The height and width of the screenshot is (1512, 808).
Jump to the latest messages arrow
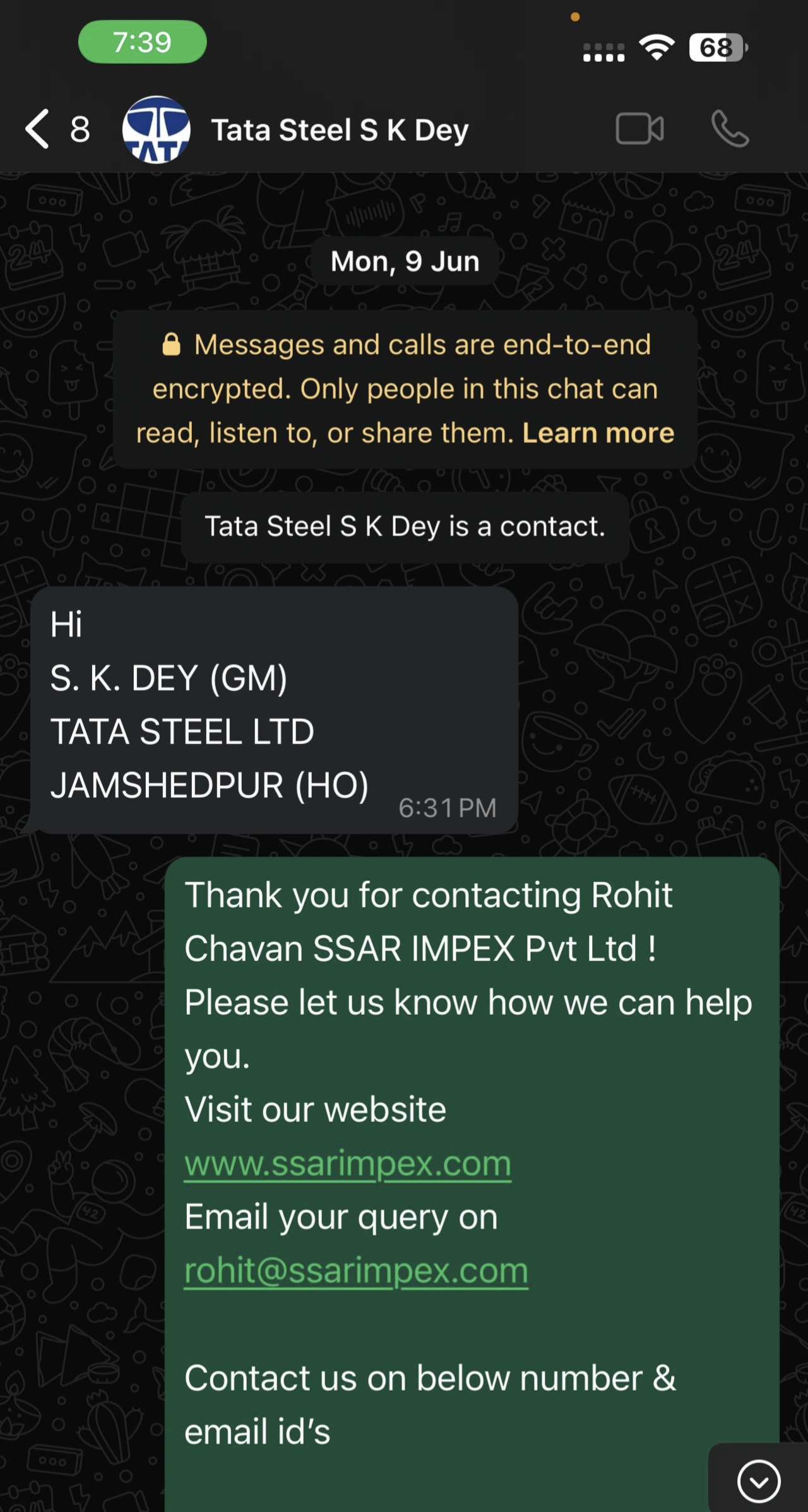pos(758,1480)
